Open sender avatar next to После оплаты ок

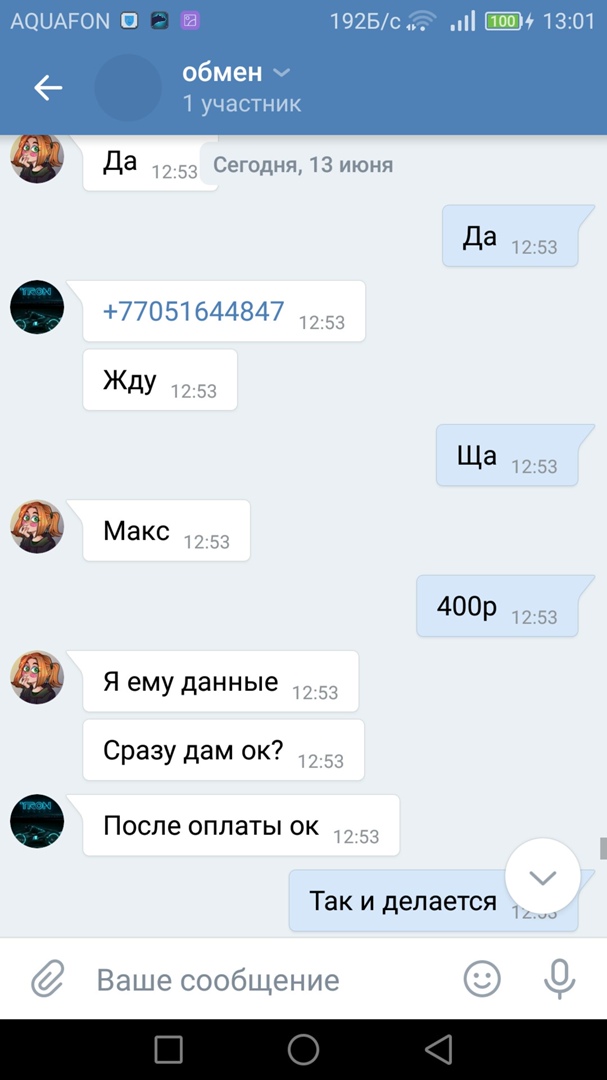(37, 822)
